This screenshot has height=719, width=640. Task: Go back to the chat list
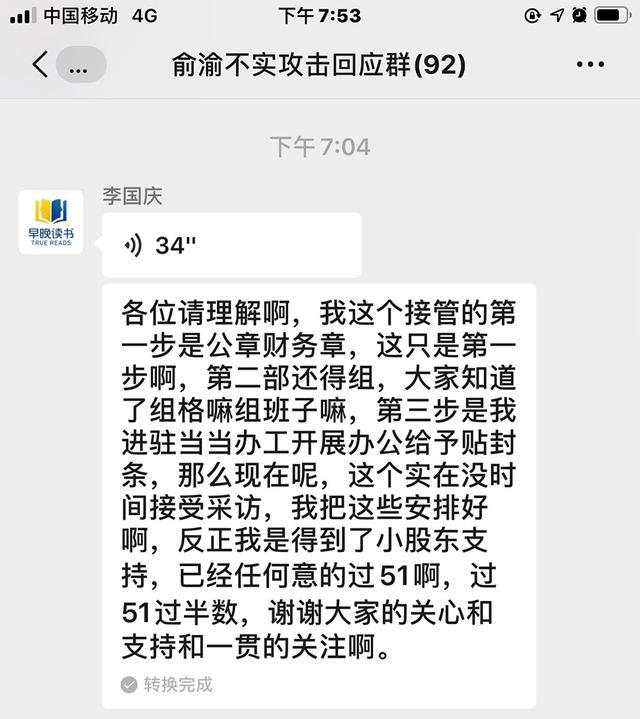(40, 66)
